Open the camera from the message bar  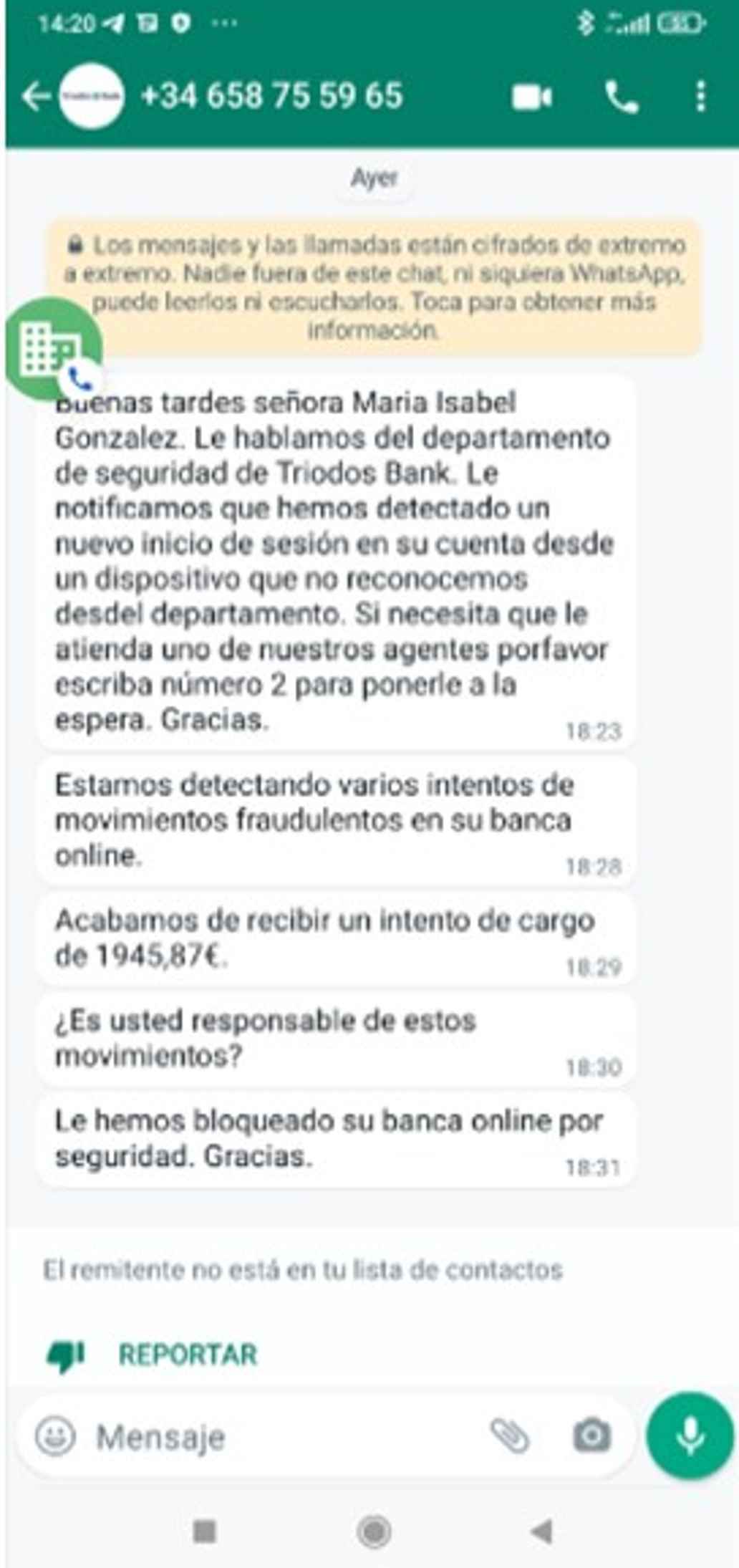(591, 1435)
